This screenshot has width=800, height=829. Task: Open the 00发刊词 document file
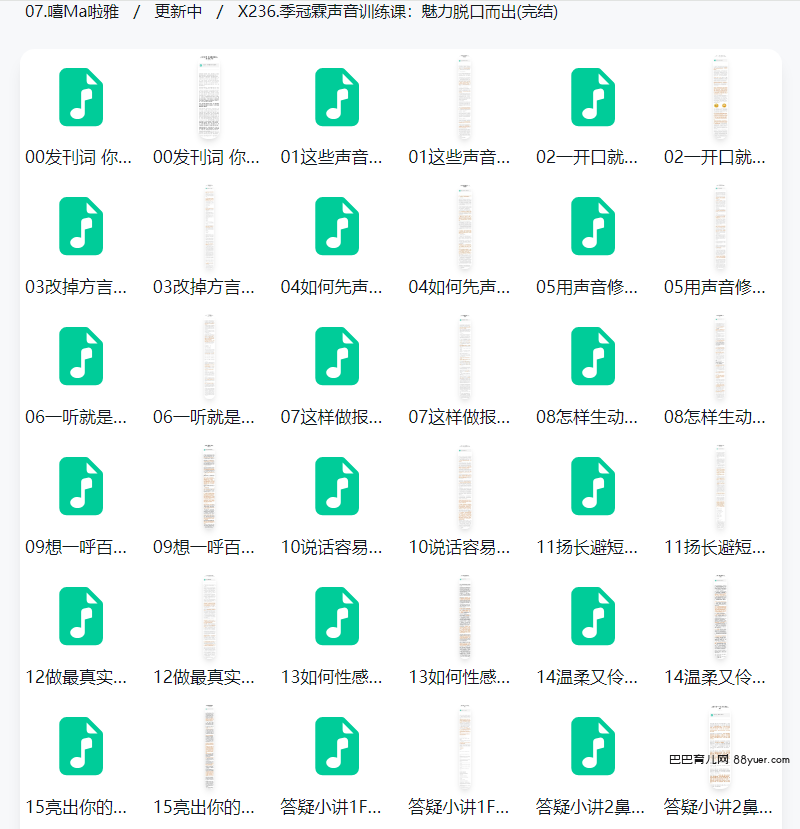pos(209,97)
